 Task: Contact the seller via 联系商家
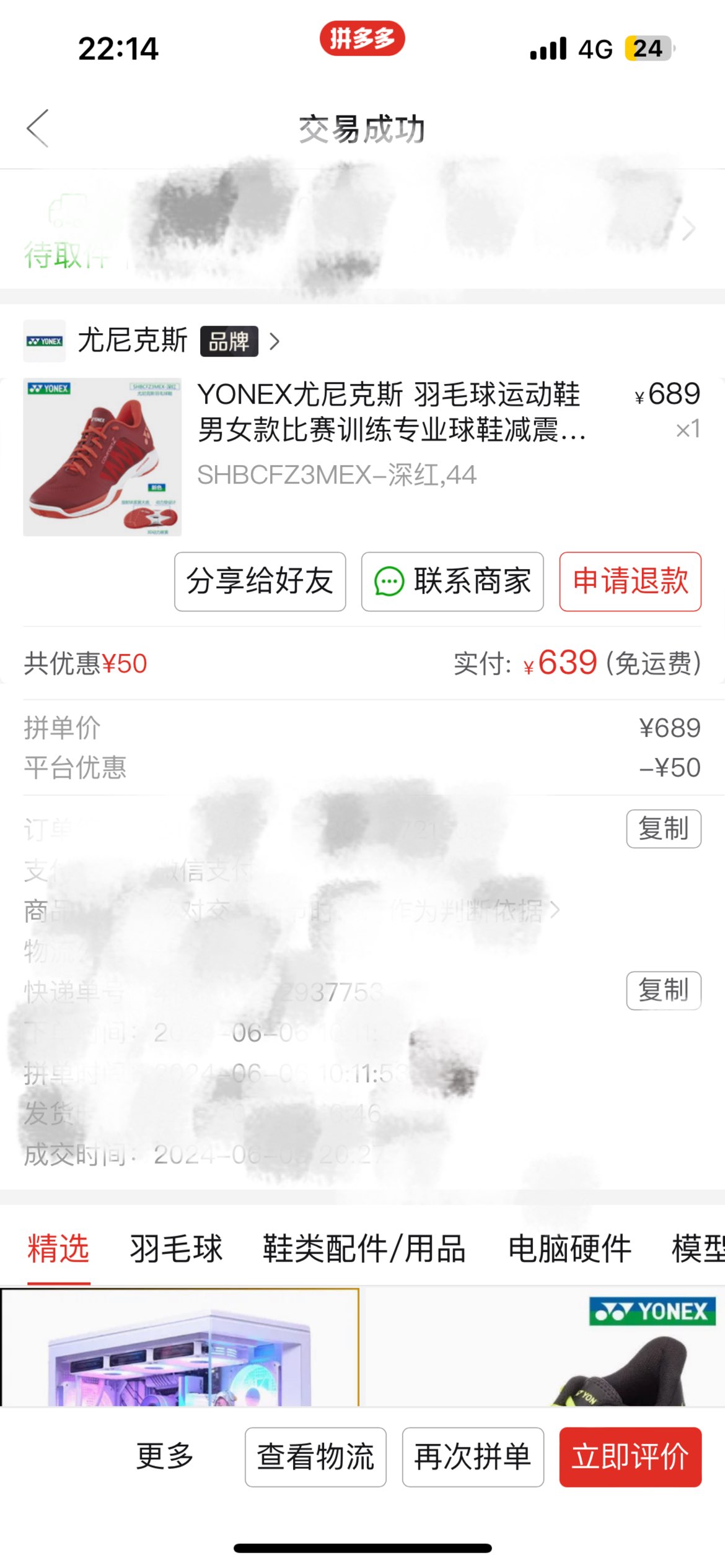pos(452,581)
